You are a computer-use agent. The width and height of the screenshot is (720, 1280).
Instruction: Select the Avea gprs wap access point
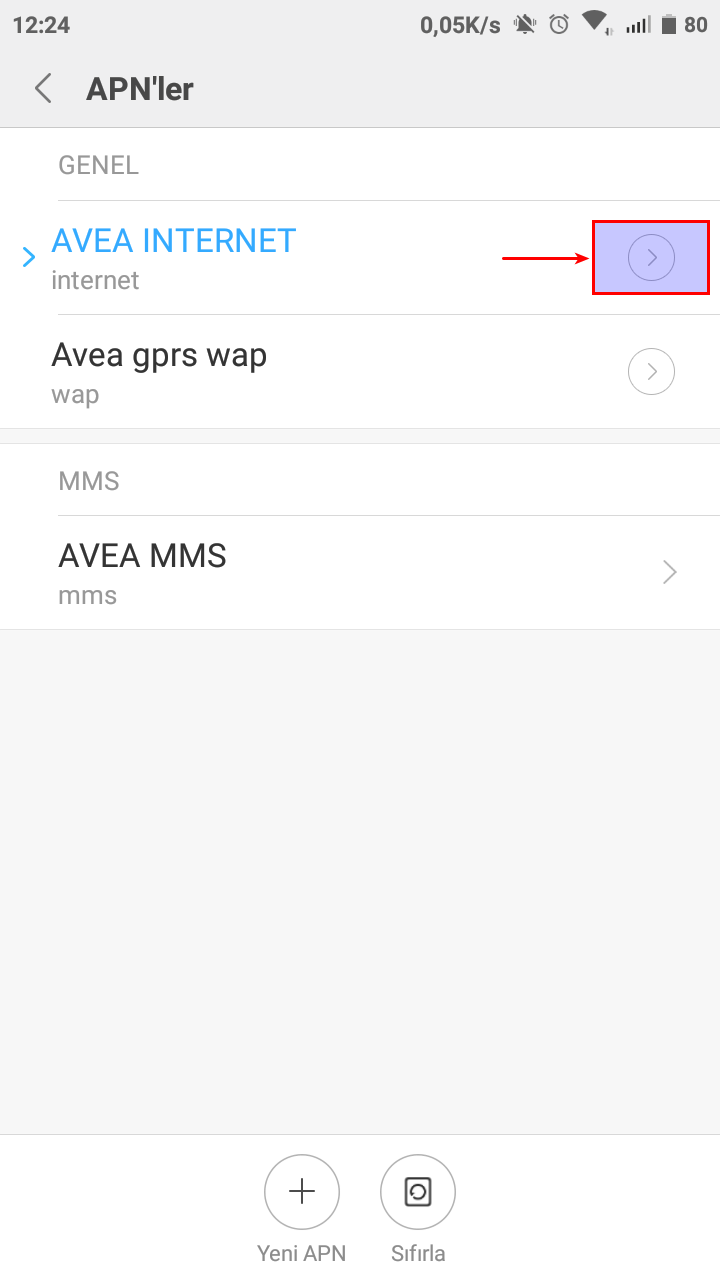(x=160, y=371)
